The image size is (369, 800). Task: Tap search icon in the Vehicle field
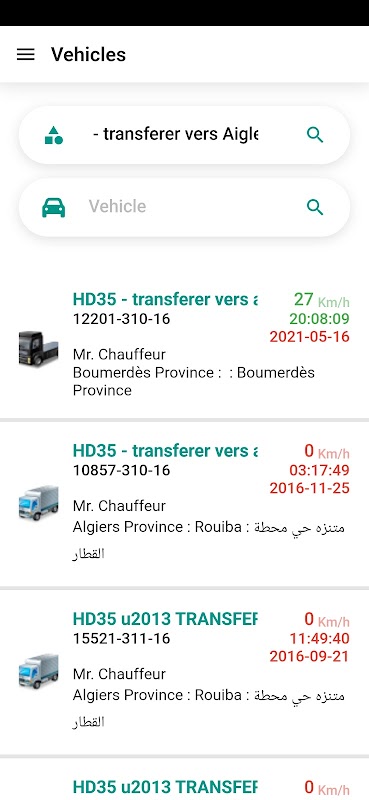pyautogui.click(x=315, y=207)
